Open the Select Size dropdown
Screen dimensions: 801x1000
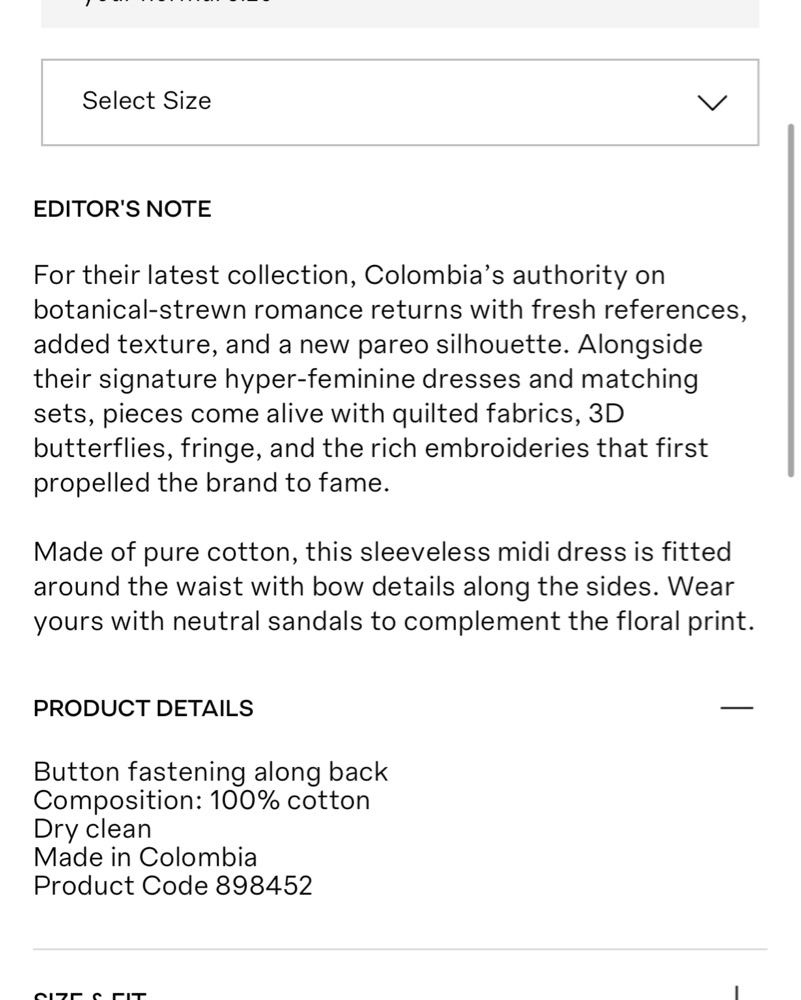[400, 102]
